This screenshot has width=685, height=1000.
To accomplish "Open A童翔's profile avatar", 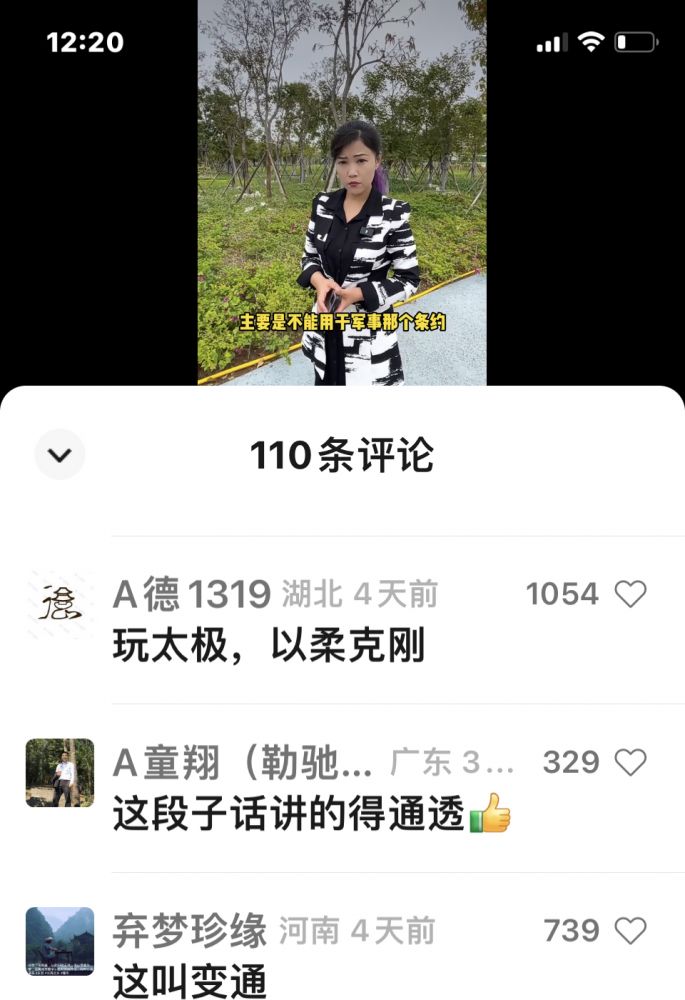I will click(x=60, y=773).
